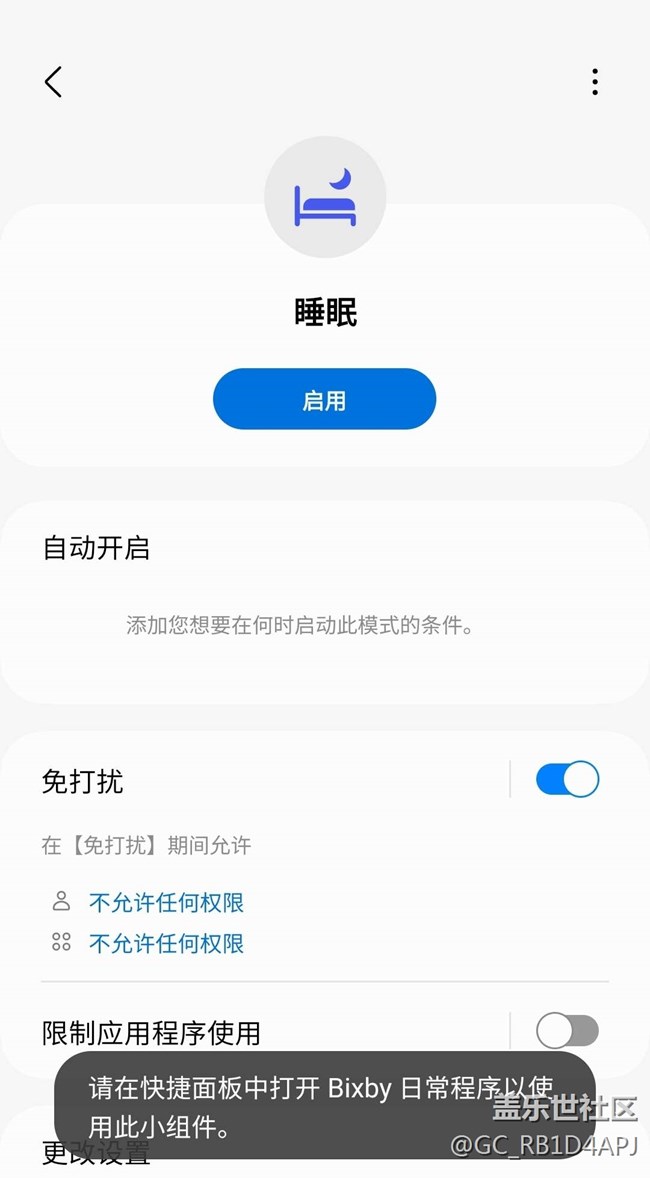This screenshot has height=1178, width=650.
Task: Turn off the 免打扰 switch
Action: (x=567, y=779)
